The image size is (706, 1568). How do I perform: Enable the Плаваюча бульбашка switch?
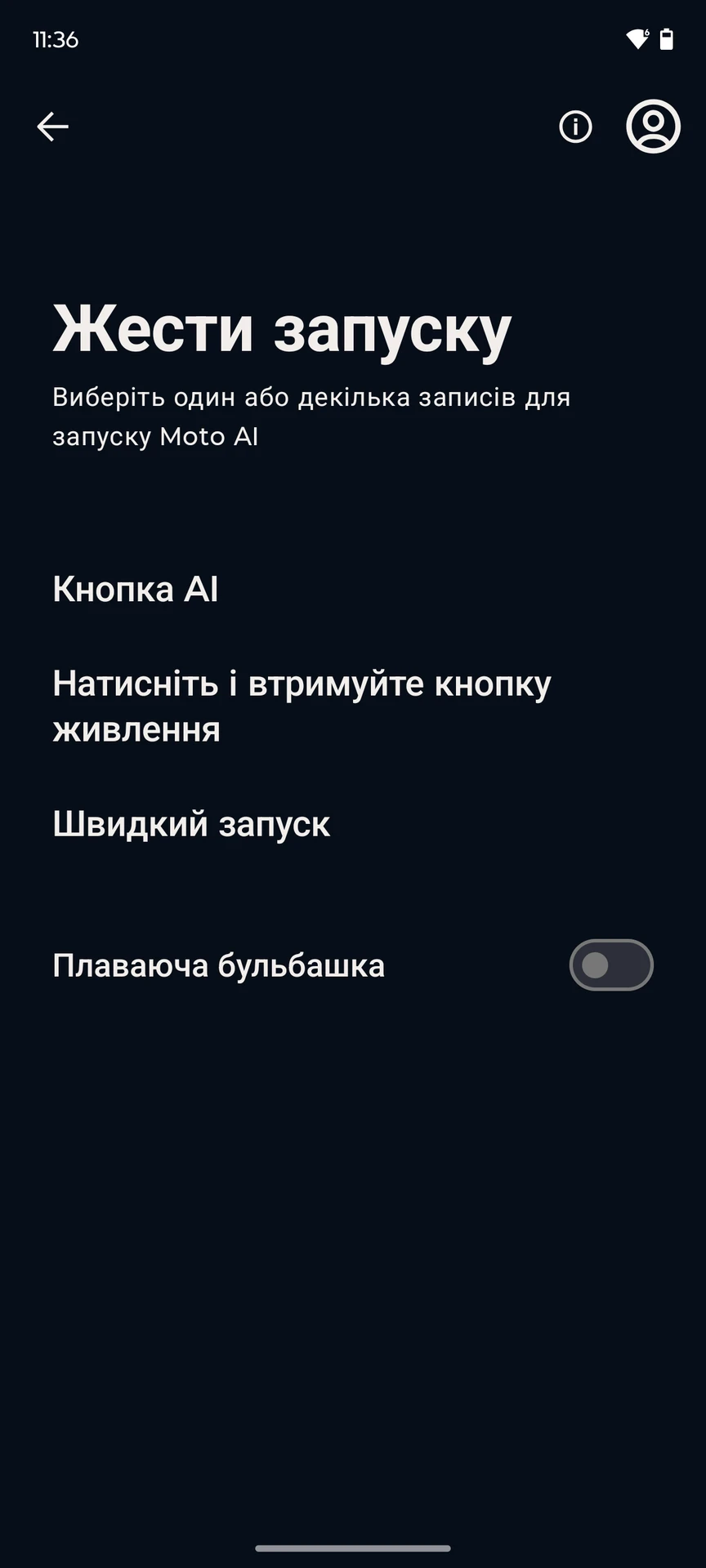[x=611, y=965]
